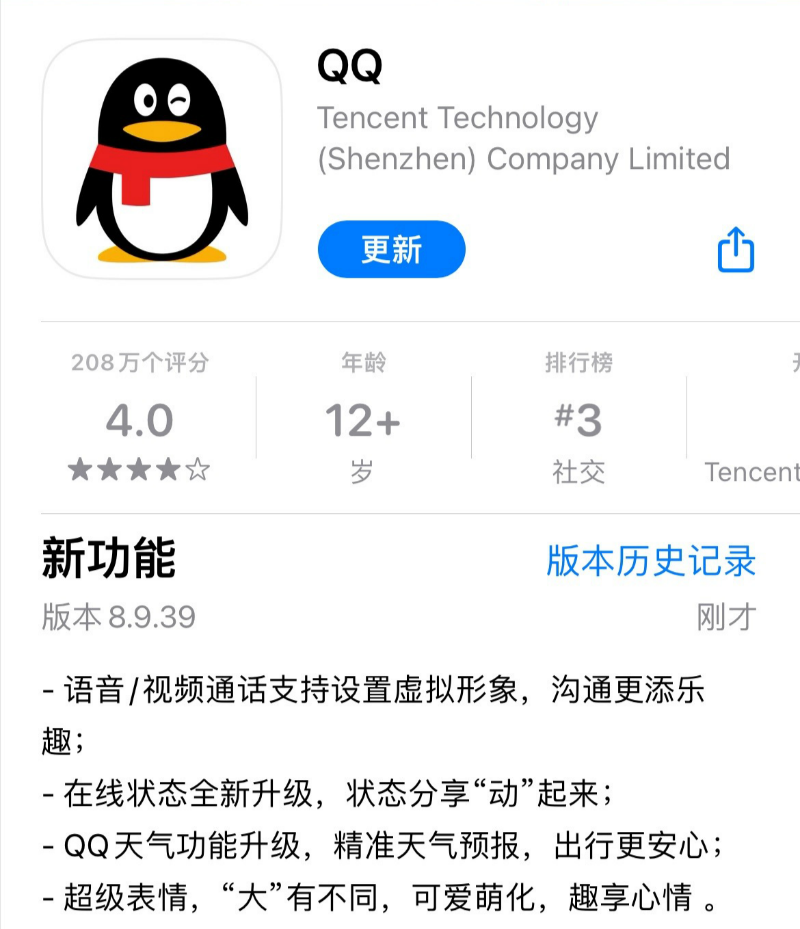Open 版本历史记录 version history
Image resolution: width=800 pixels, height=929 pixels.
[650, 561]
